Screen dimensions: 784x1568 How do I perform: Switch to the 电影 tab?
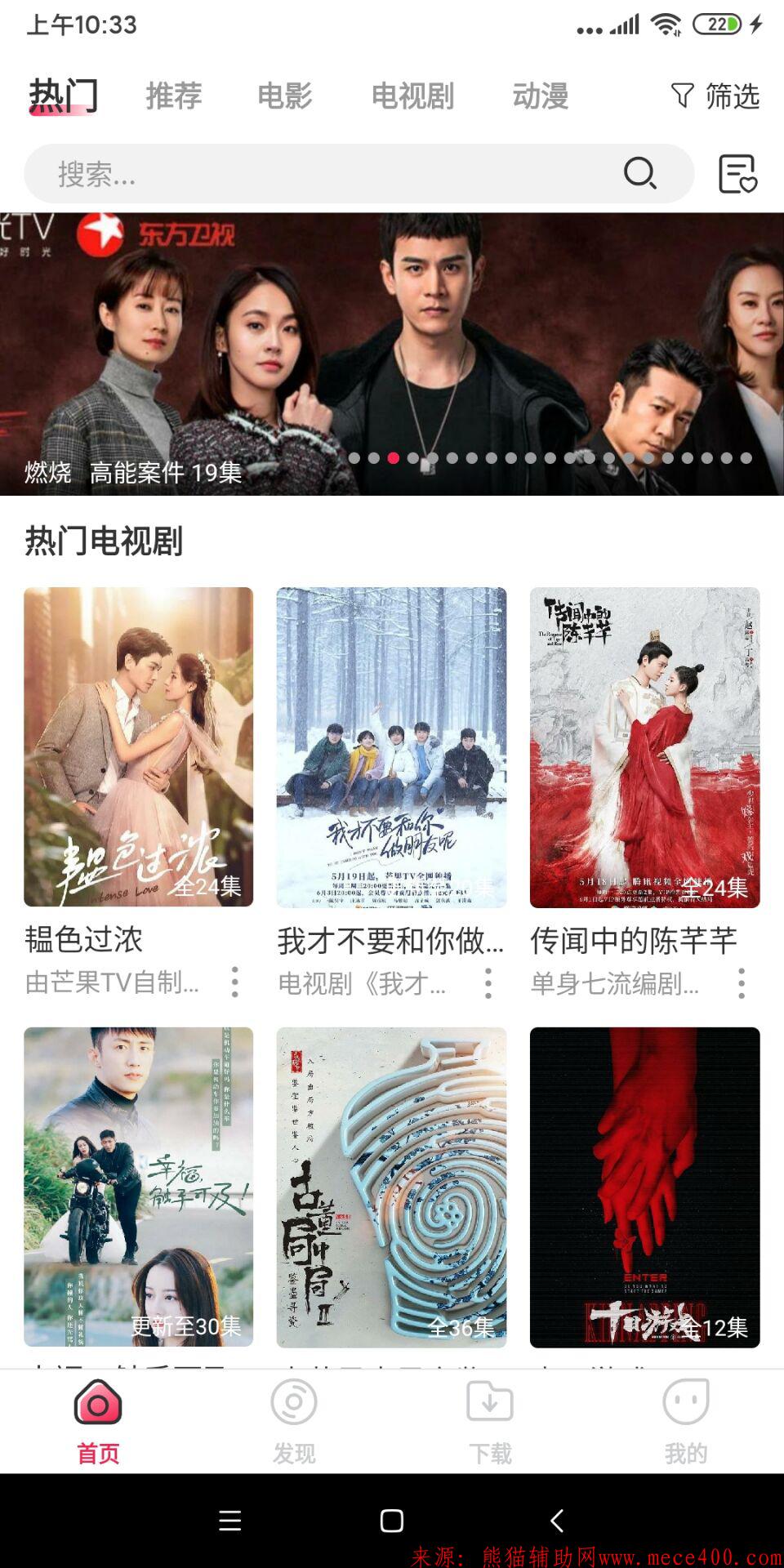pos(287,96)
